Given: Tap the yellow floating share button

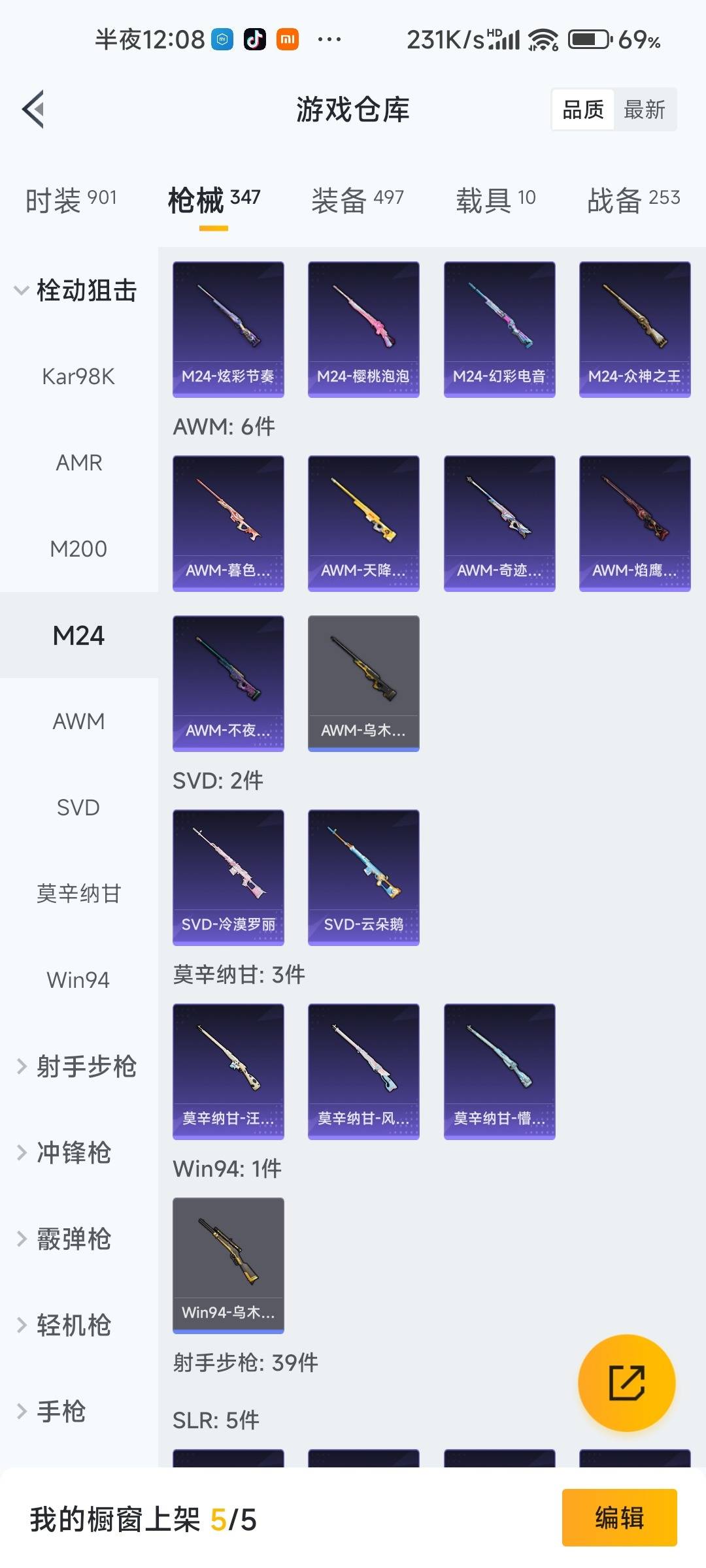Looking at the screenshot, I should (626, 1382).
